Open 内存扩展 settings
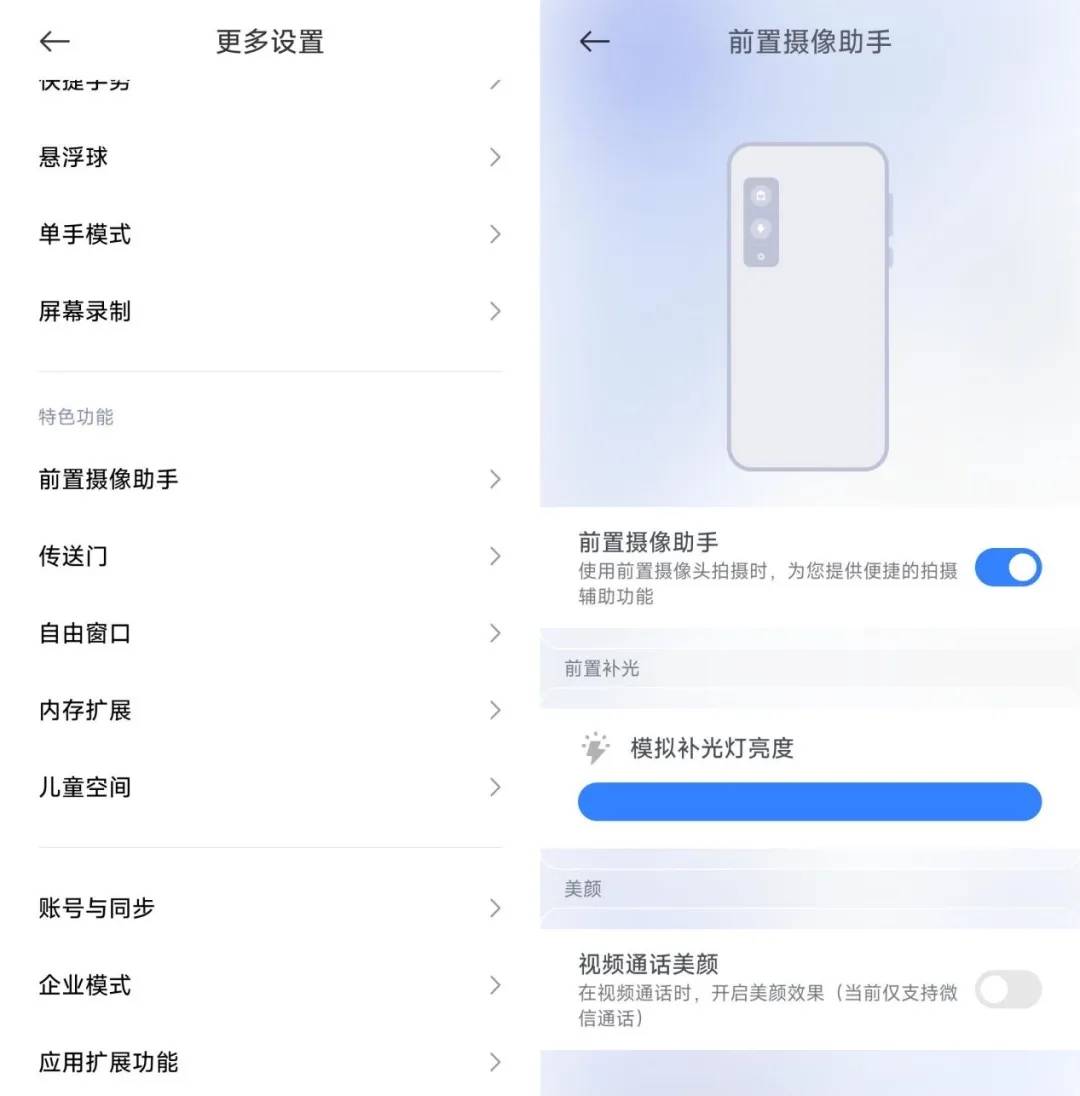The width and height of the screenshot is (1080, 1096). click(x=270, y=711)
